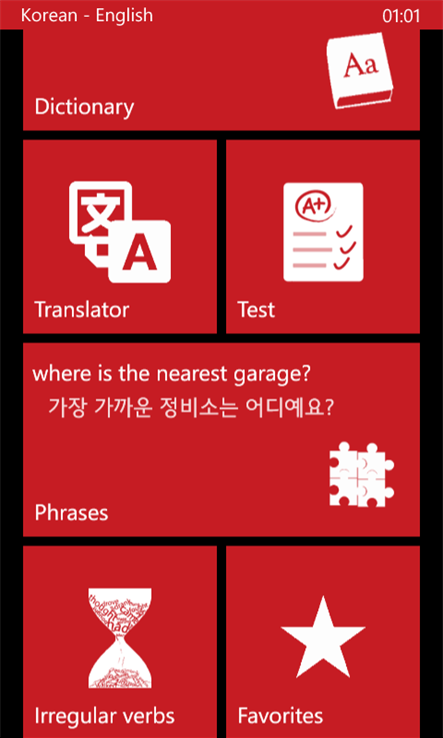Open the Dictionary tile
Image resolution: width=443 pixels, height=738 pixels.
221,80
